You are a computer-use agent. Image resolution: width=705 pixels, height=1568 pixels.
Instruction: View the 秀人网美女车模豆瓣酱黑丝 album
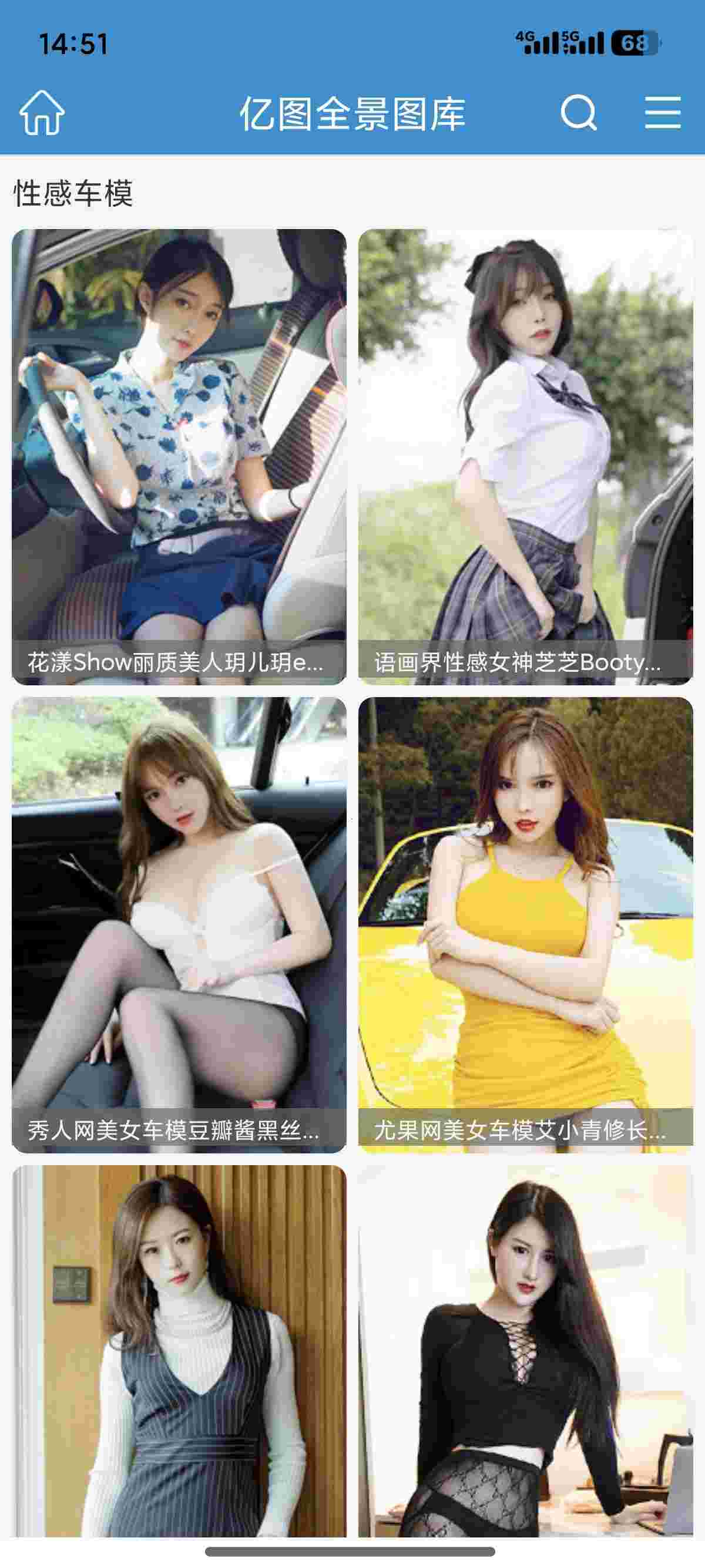[x=179, y=924]
